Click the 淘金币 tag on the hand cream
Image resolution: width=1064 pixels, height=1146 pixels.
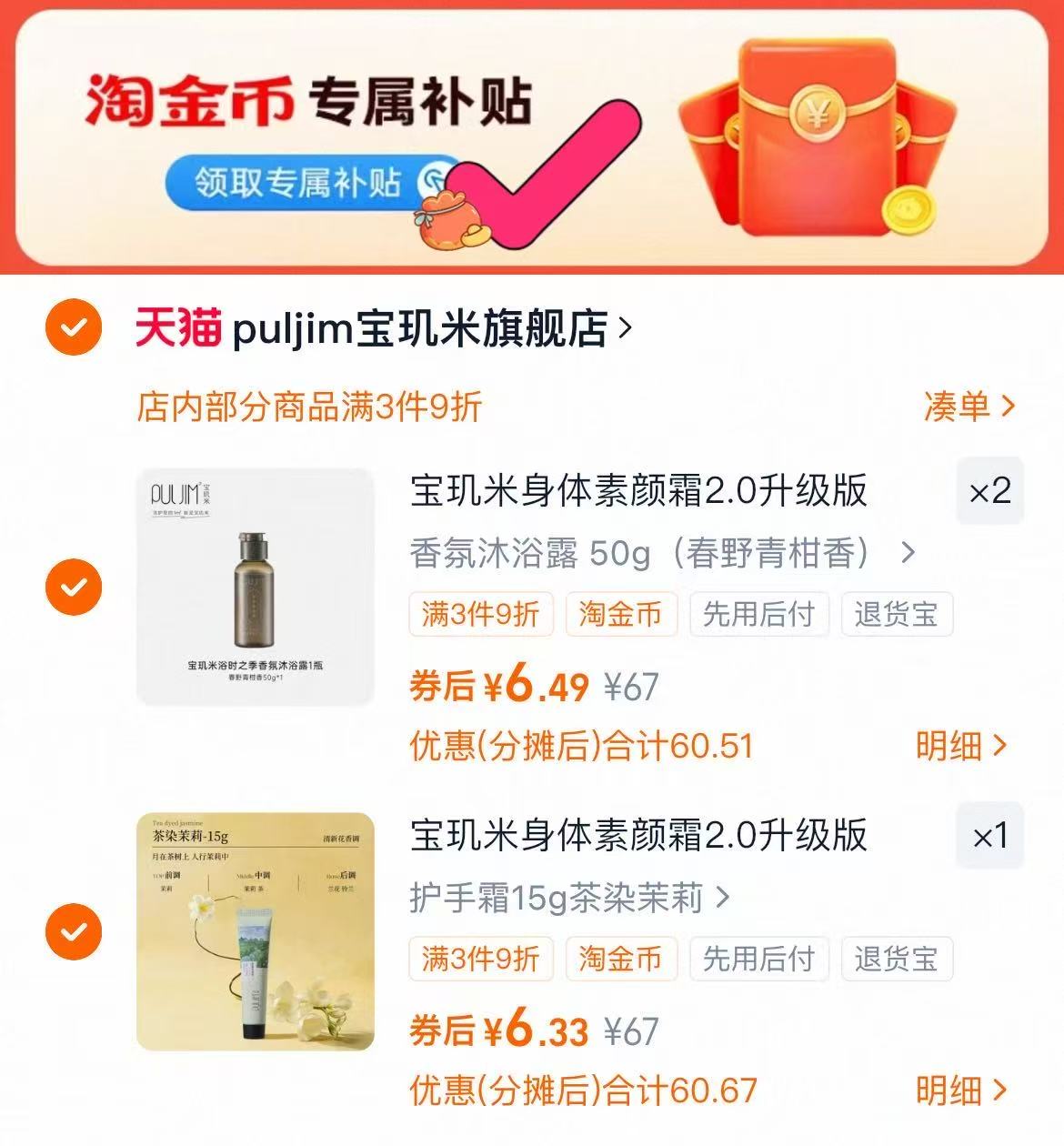pos(621,959)
